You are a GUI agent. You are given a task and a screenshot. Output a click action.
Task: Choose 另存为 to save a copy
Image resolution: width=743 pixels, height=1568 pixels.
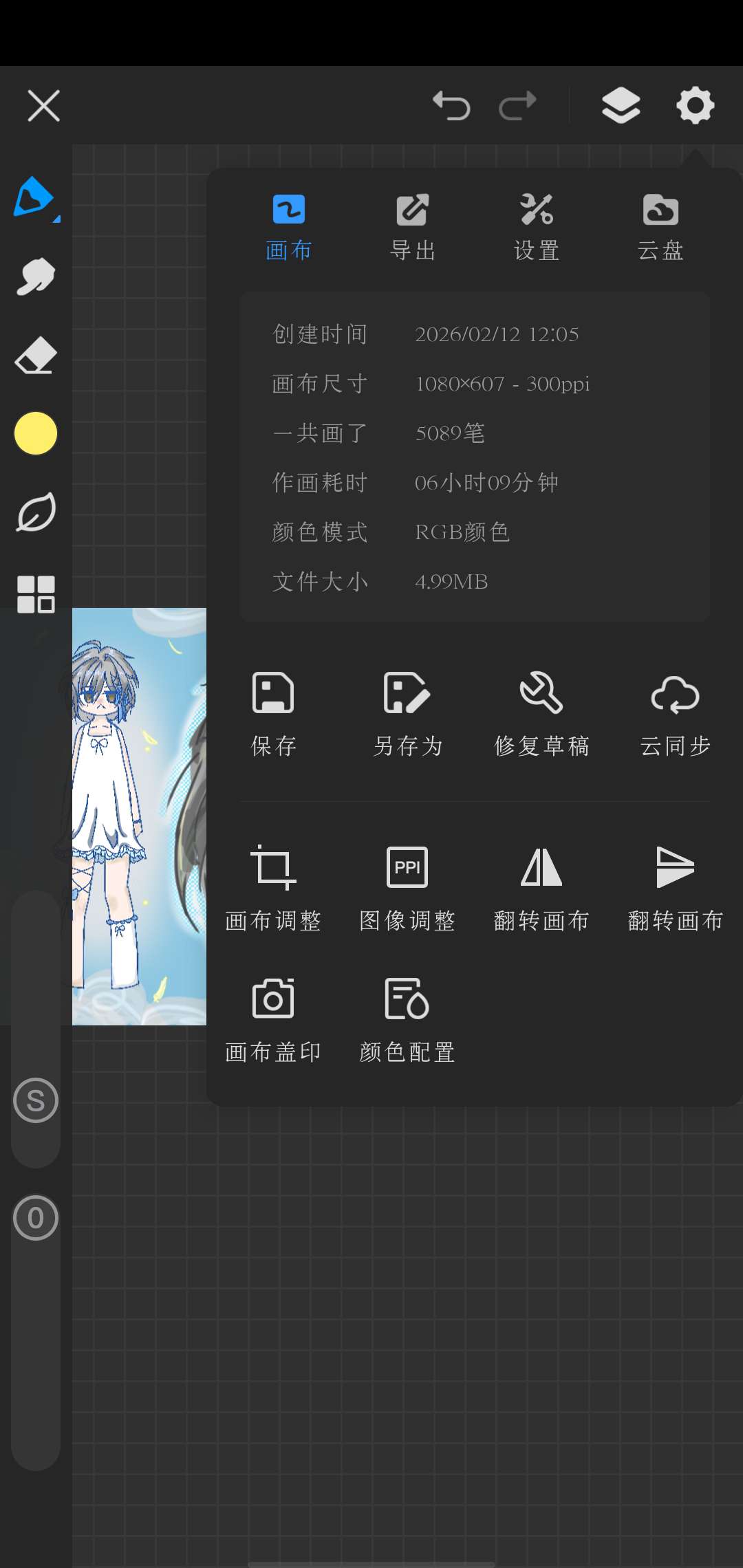(407, 713)
